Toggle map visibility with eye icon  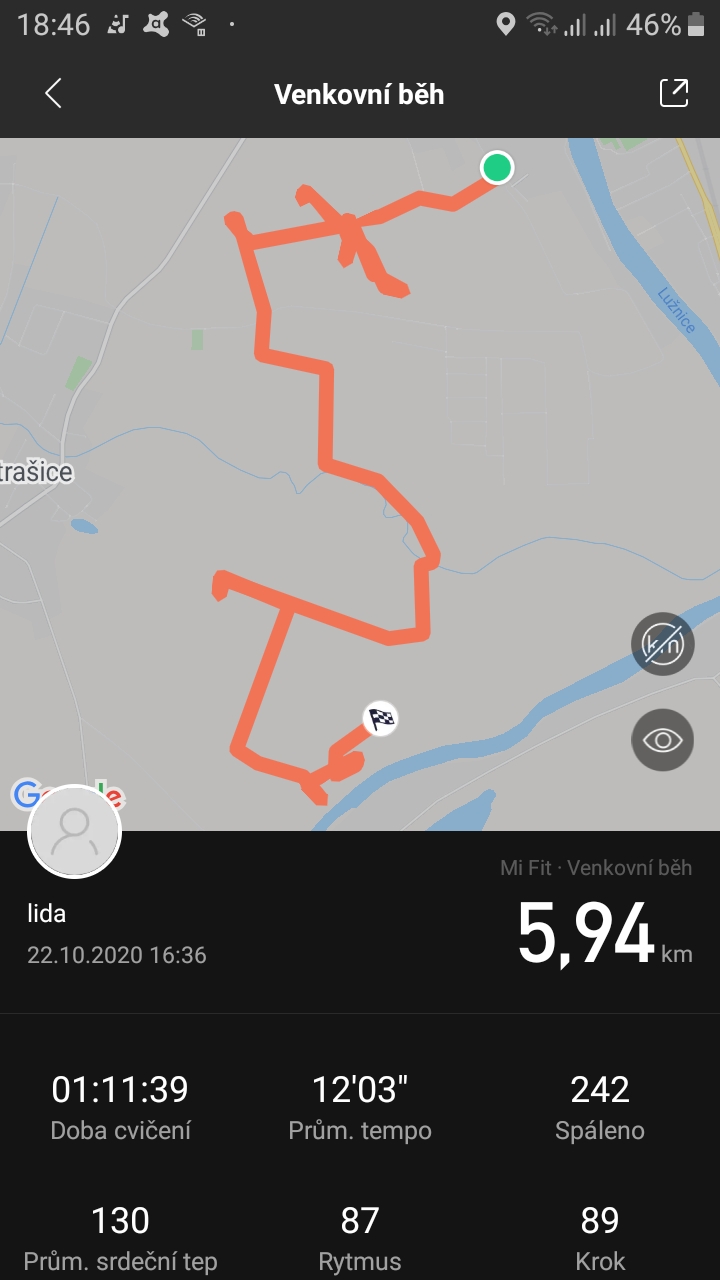pos(662,740)
